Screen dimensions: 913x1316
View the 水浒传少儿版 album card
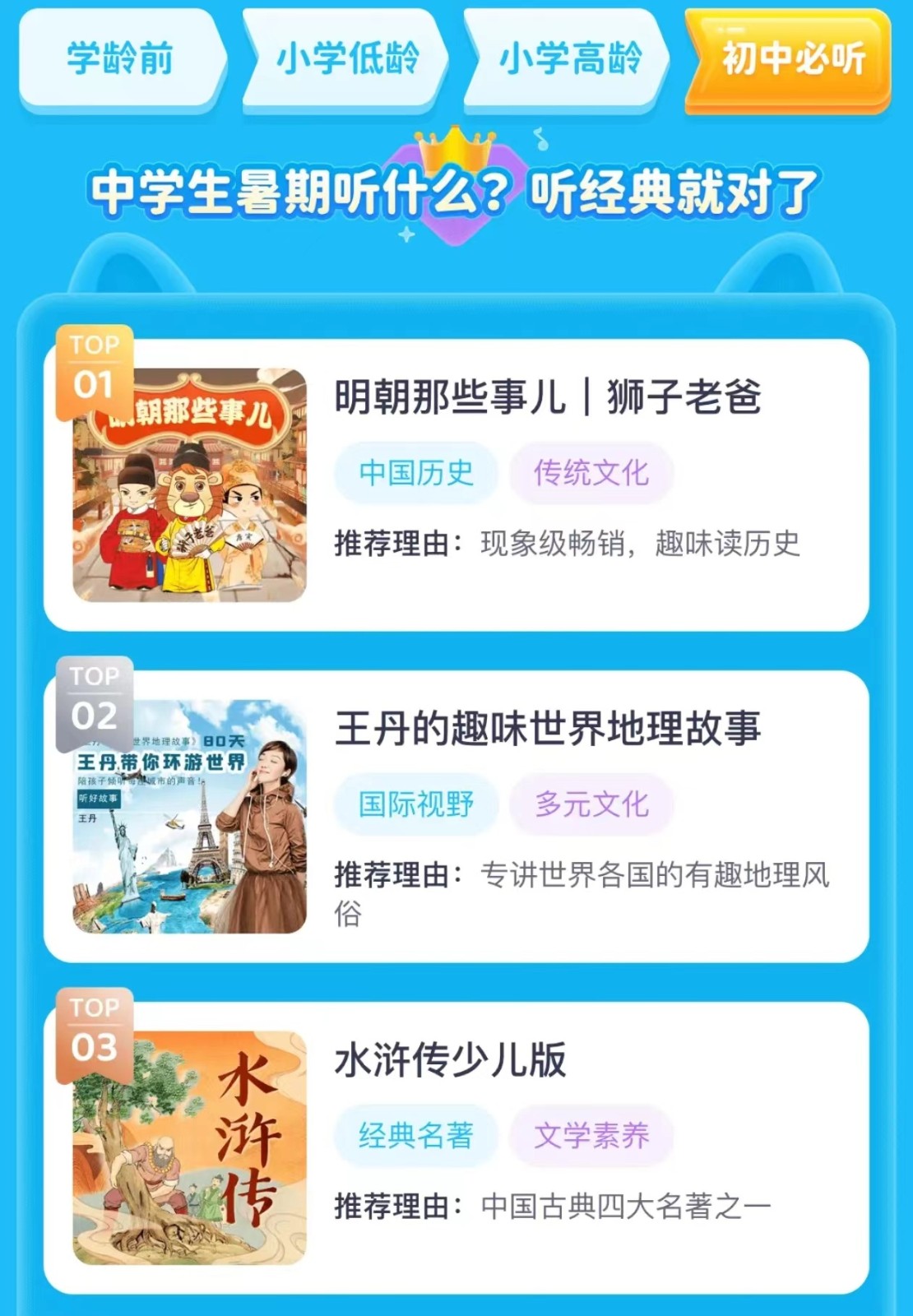pyautogui.click(x=456, y=1147)
